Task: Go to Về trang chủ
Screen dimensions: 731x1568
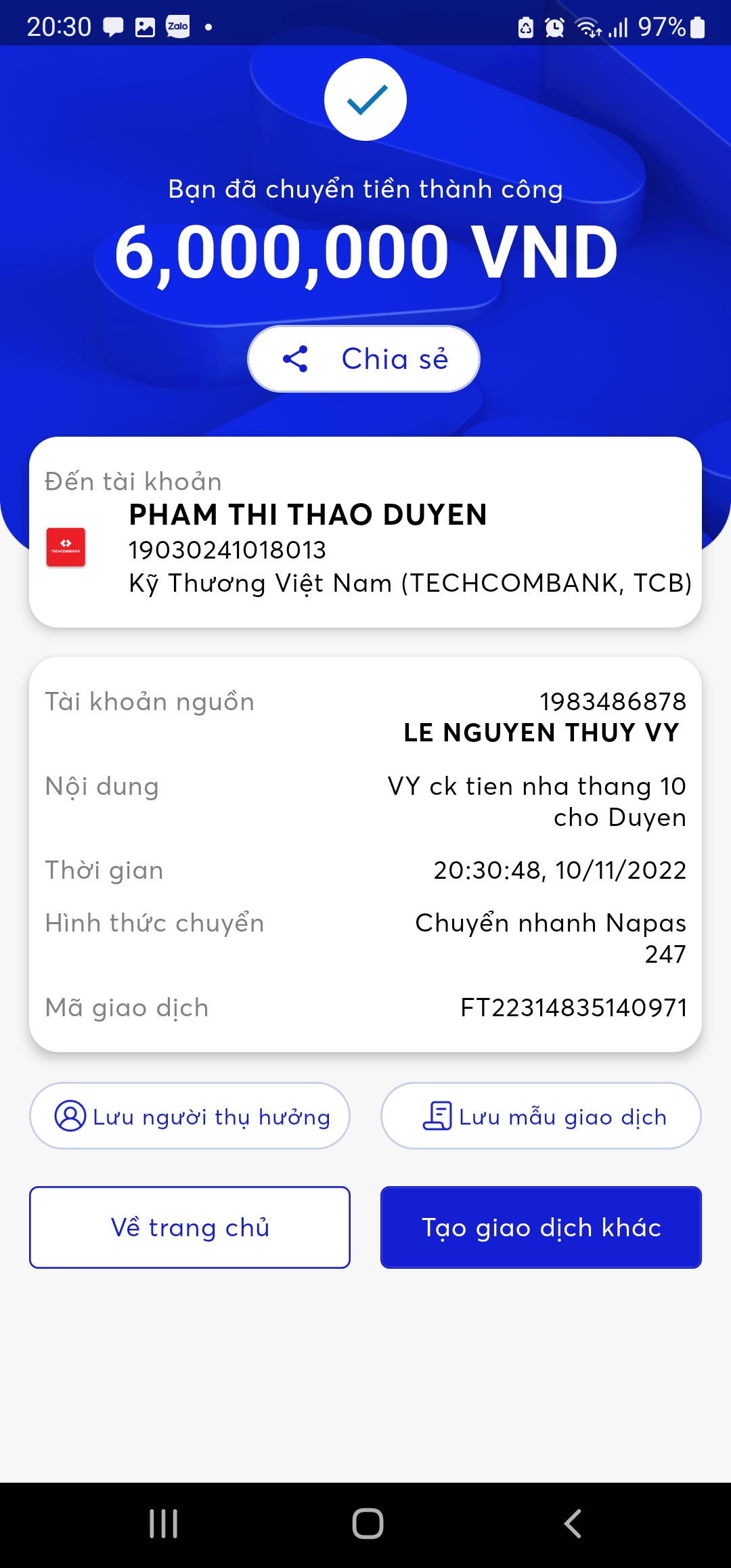Action: (x=190, y=1227)
